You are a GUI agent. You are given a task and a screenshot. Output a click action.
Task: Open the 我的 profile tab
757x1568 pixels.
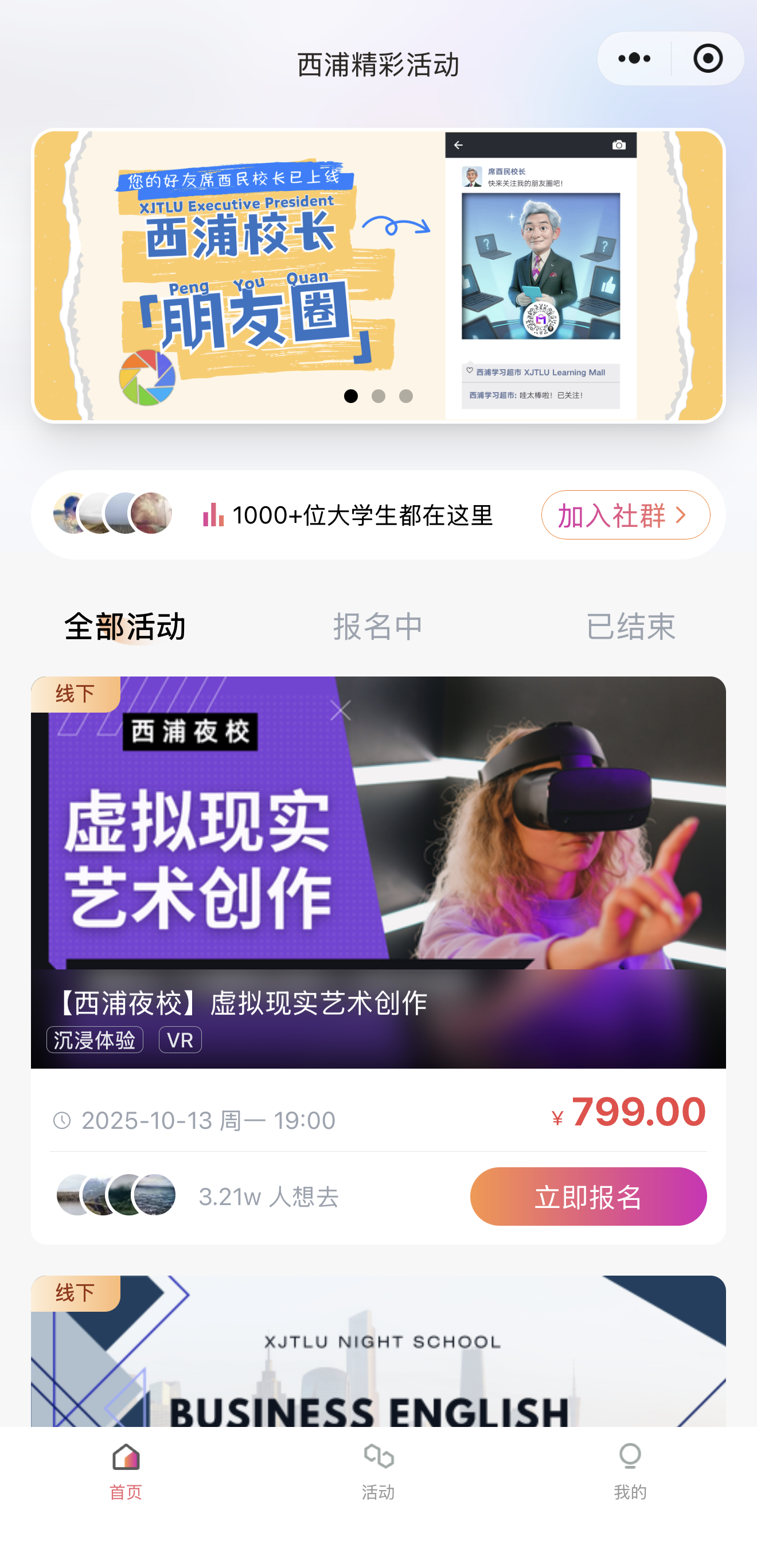[630, 1471]
